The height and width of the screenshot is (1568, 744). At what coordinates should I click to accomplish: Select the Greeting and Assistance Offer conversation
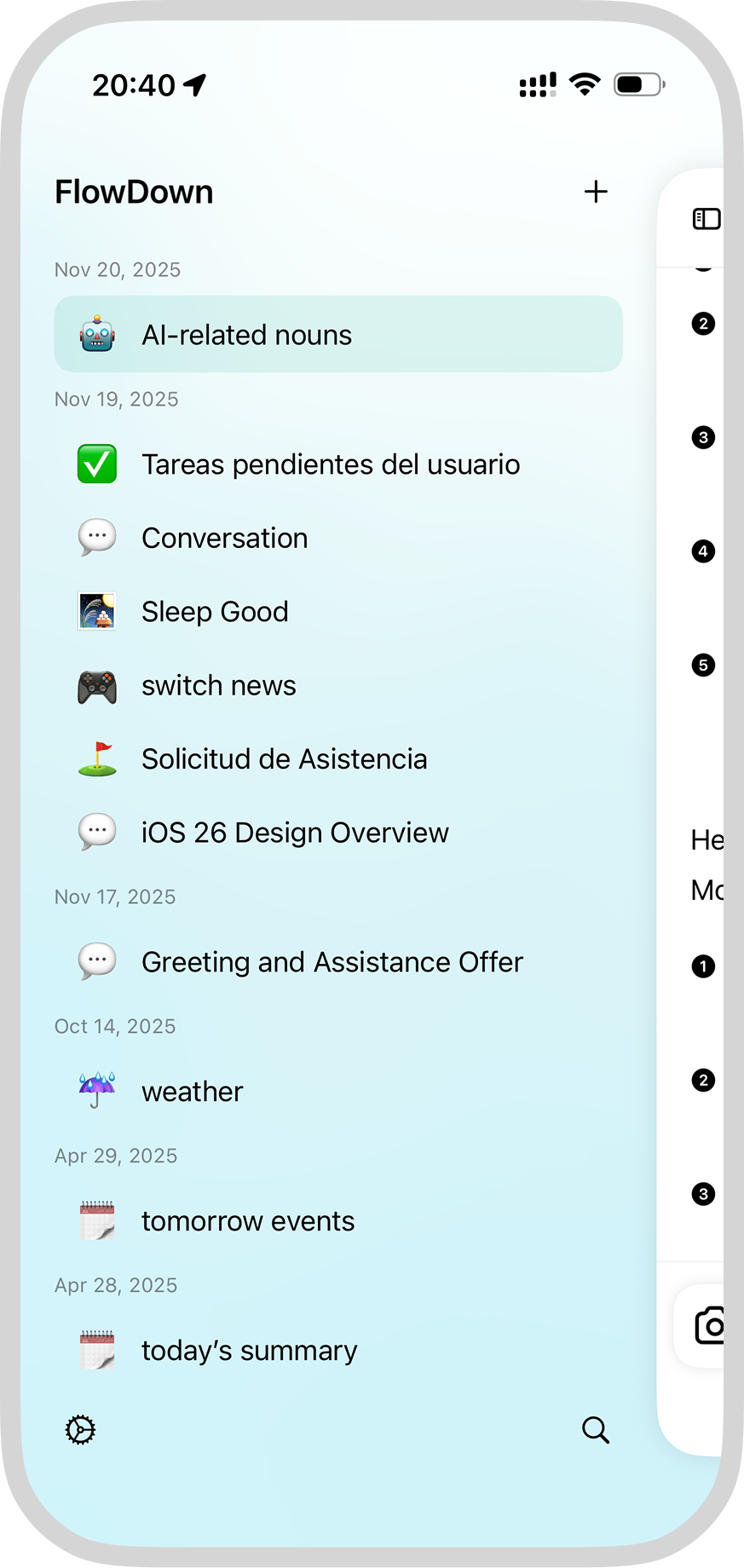pos(332,961)
